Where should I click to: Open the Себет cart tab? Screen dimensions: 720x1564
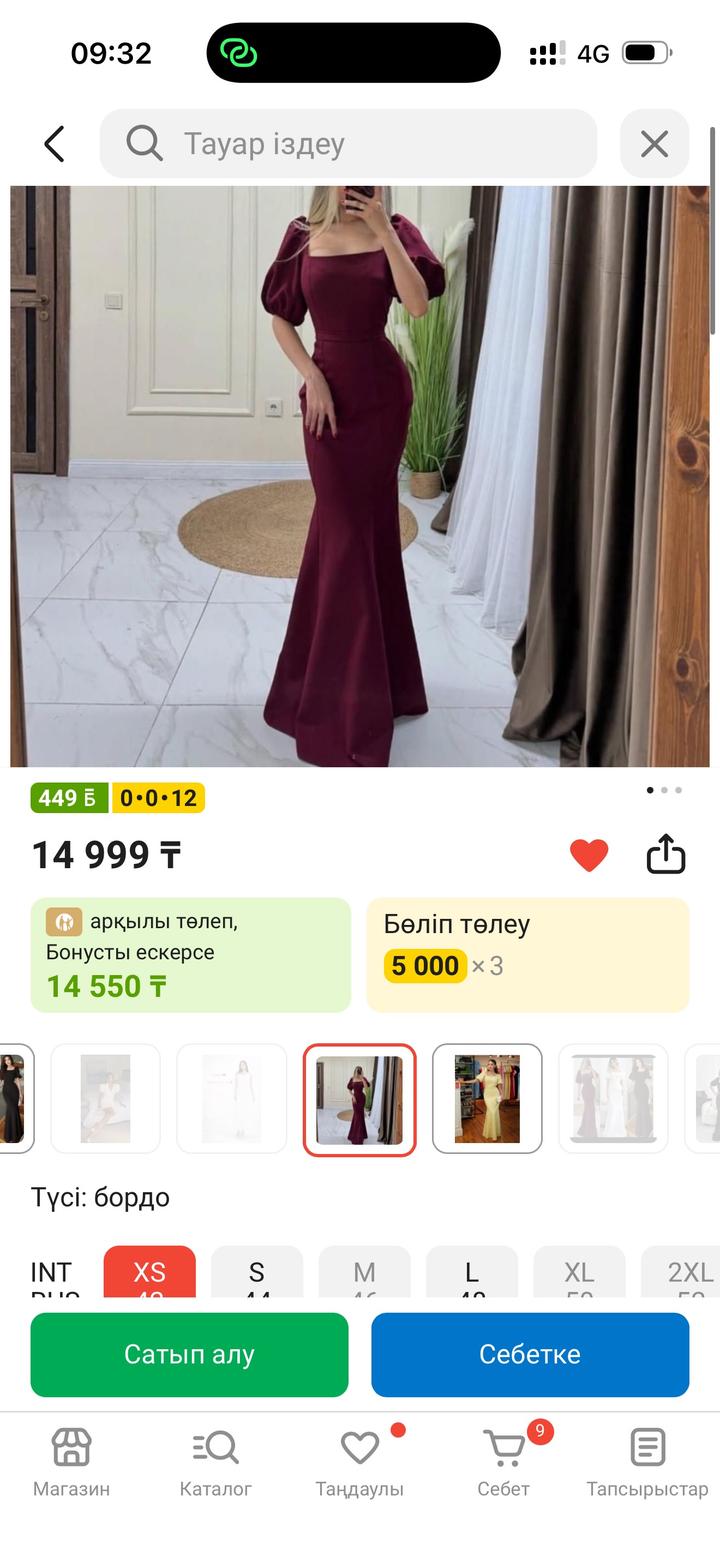point(504,1461)
